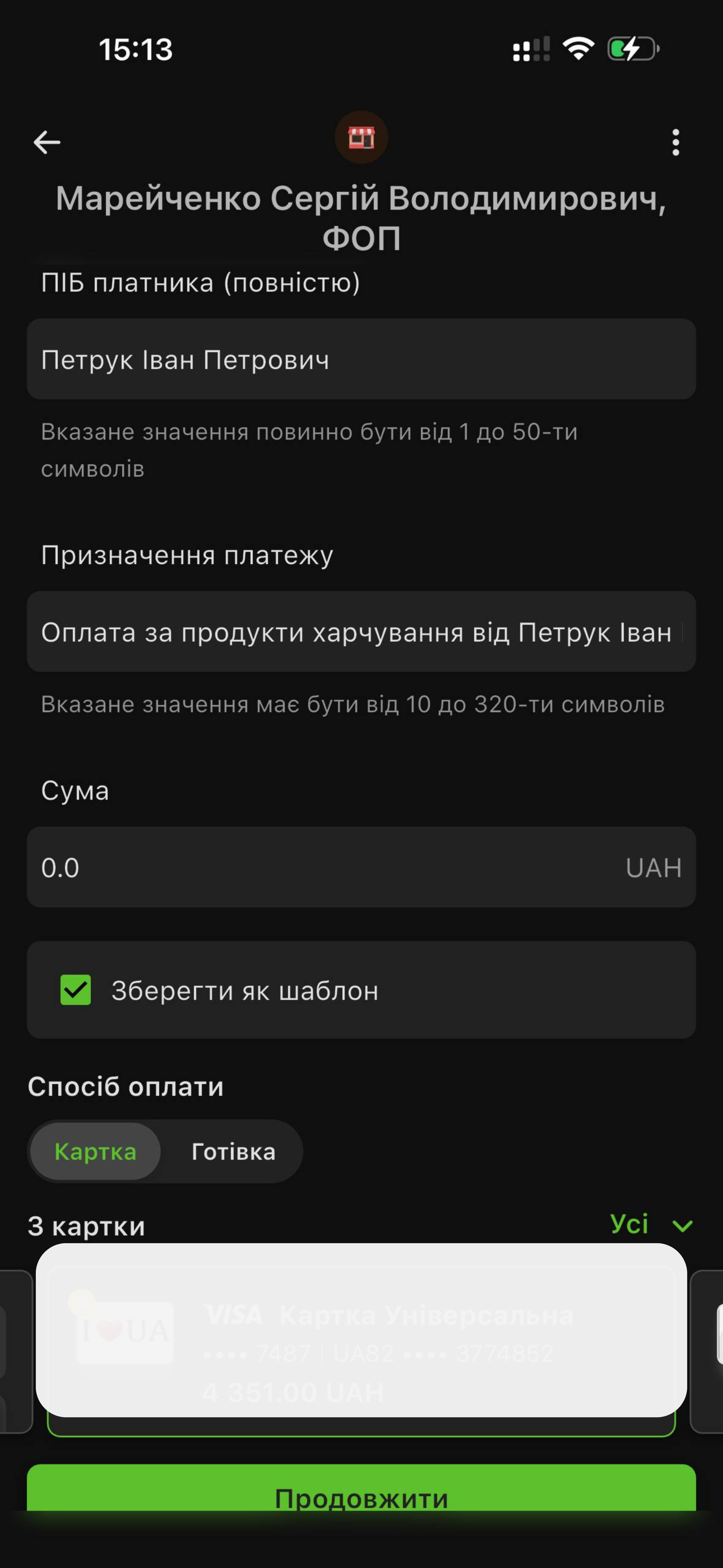723x1568 pixels.
Task: Tap the merchant's storefront avatar icon
Action: pos(361,137)
